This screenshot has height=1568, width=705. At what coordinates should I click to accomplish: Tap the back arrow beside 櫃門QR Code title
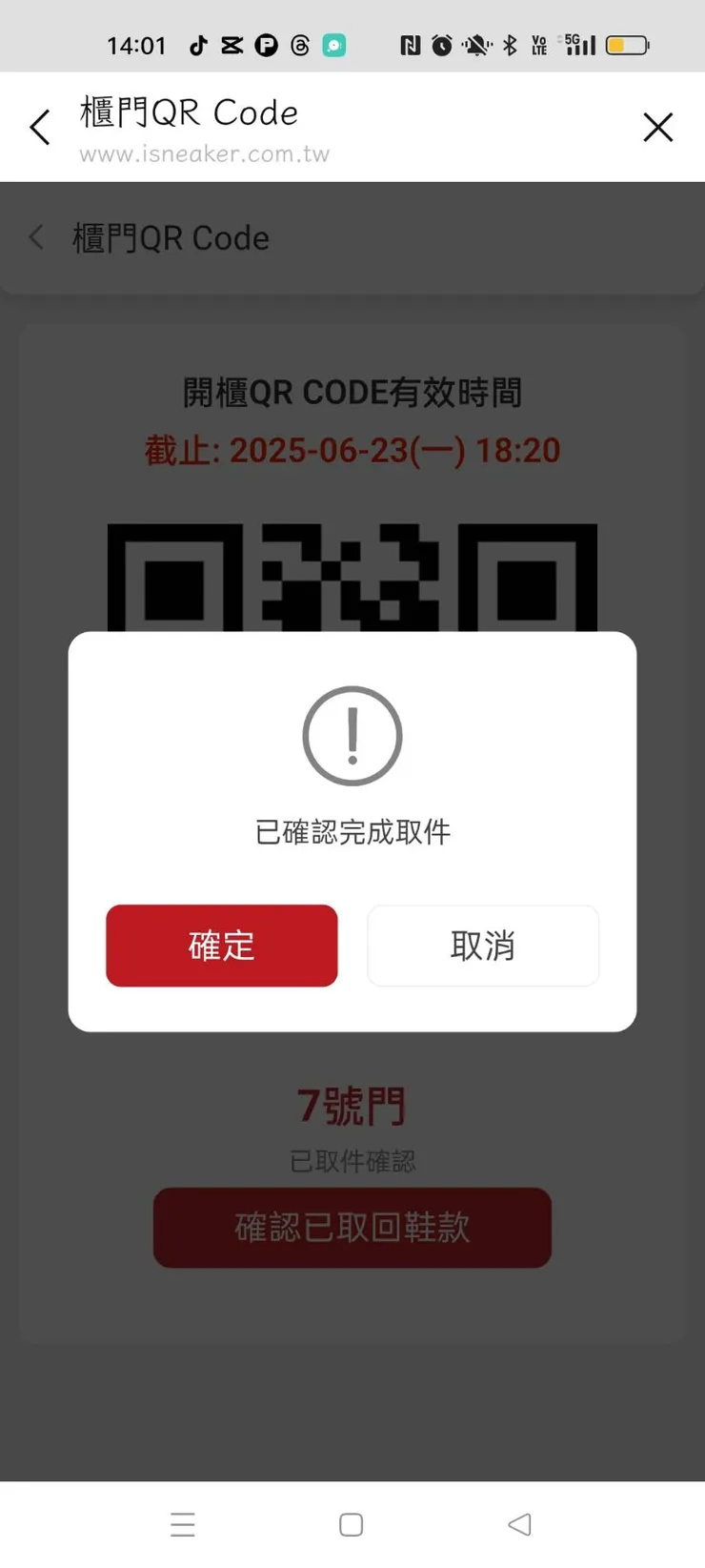point(38,127)
